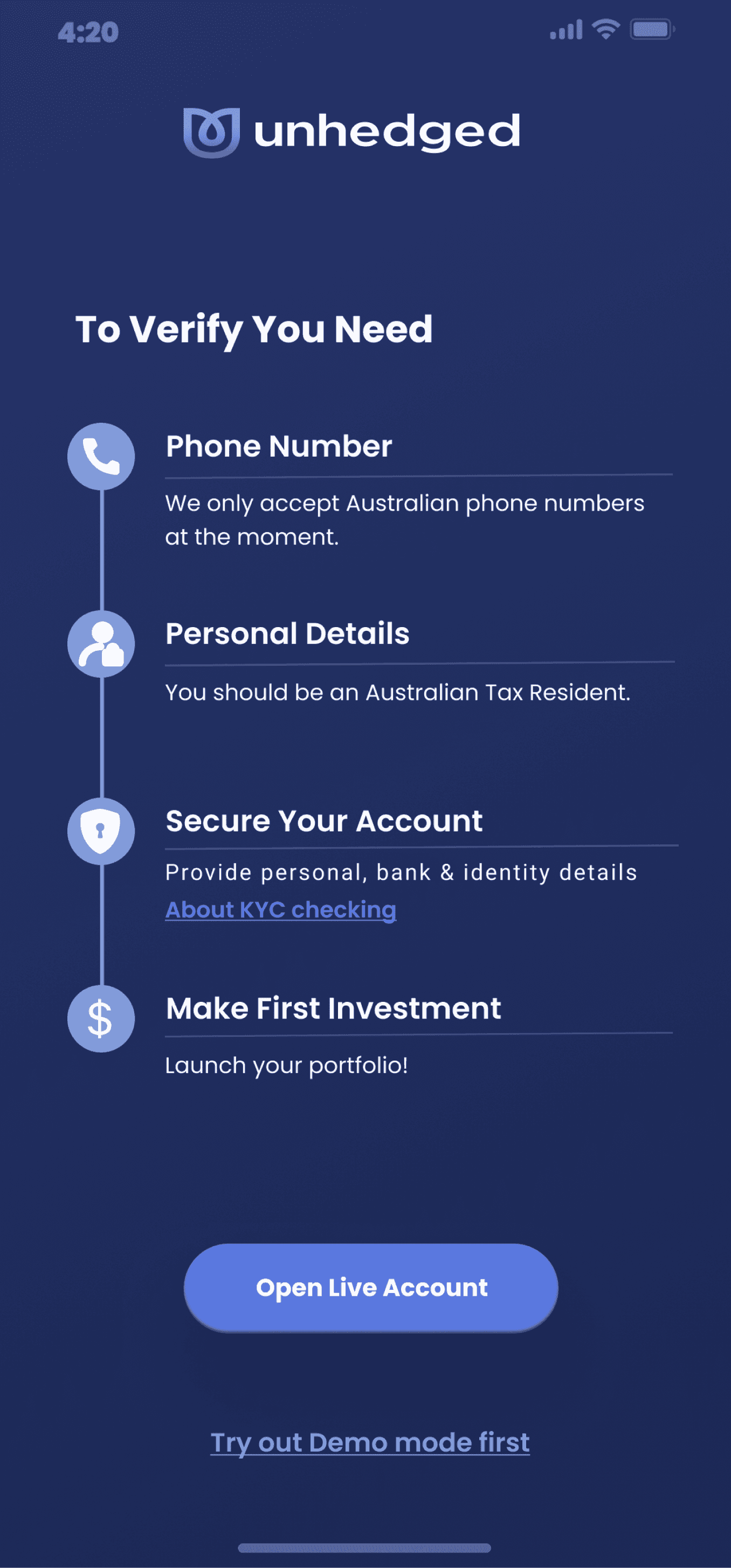This screenshot has height=1568, width=731.
Task: Select Try out Demo mode first
Action: 370,1442
